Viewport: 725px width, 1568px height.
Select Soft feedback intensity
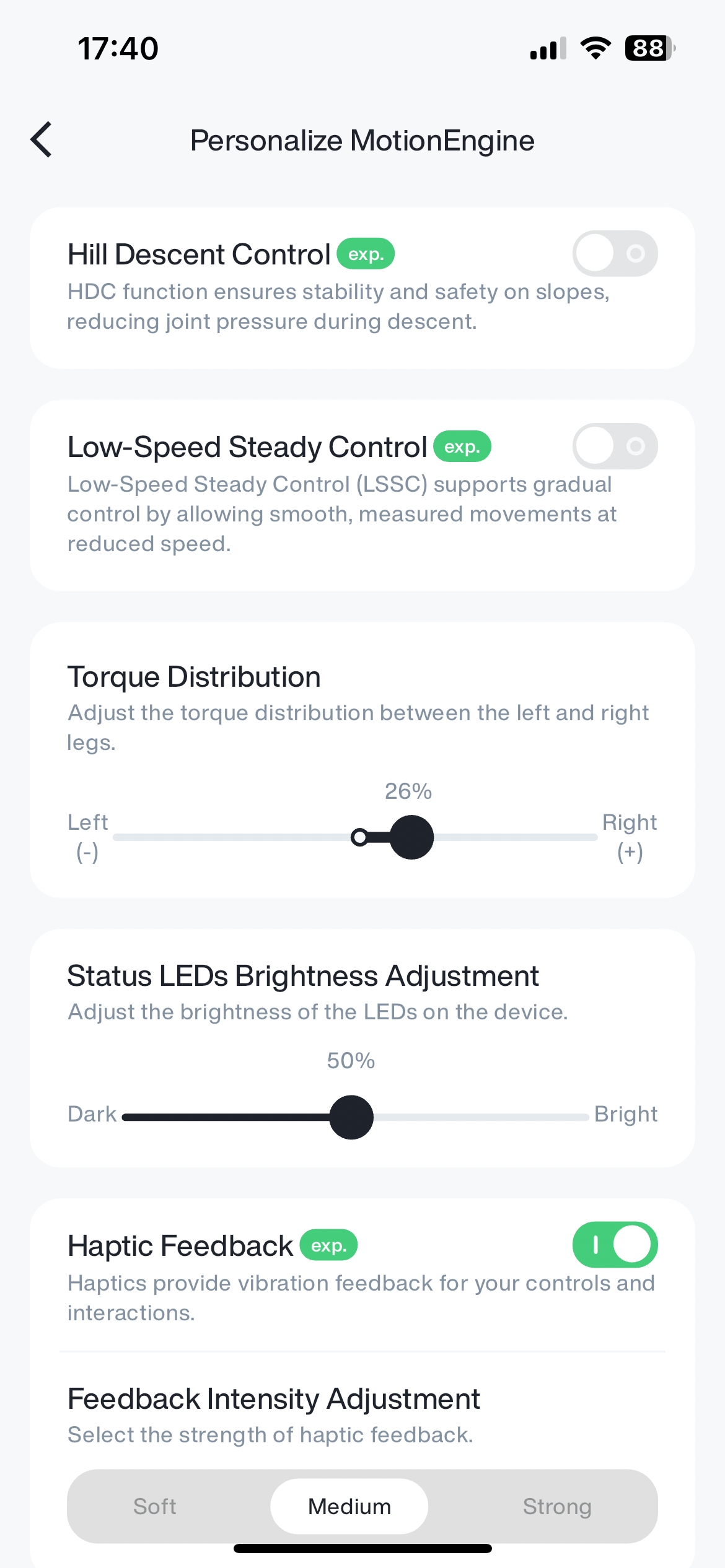(155, 1506)
